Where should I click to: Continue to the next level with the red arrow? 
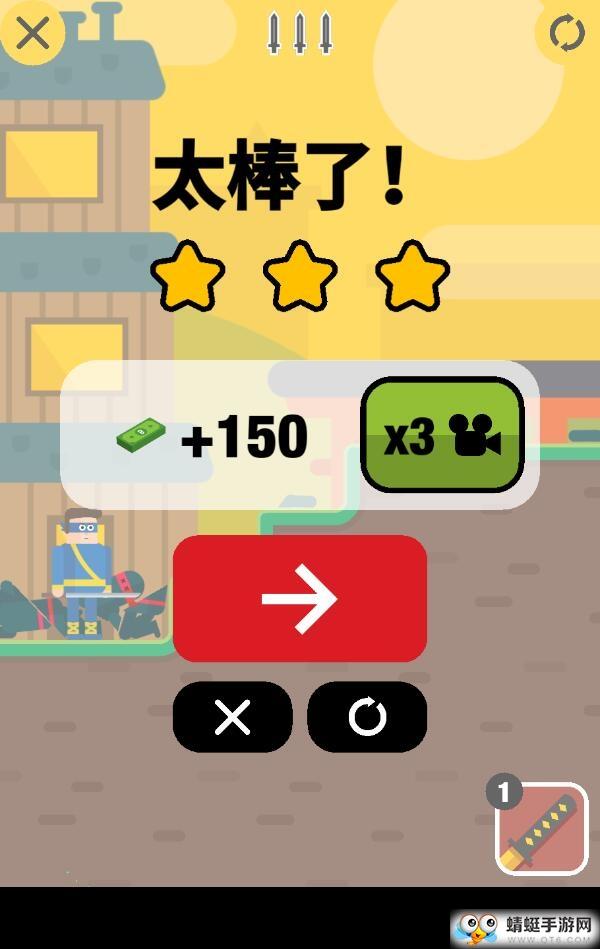300,598
